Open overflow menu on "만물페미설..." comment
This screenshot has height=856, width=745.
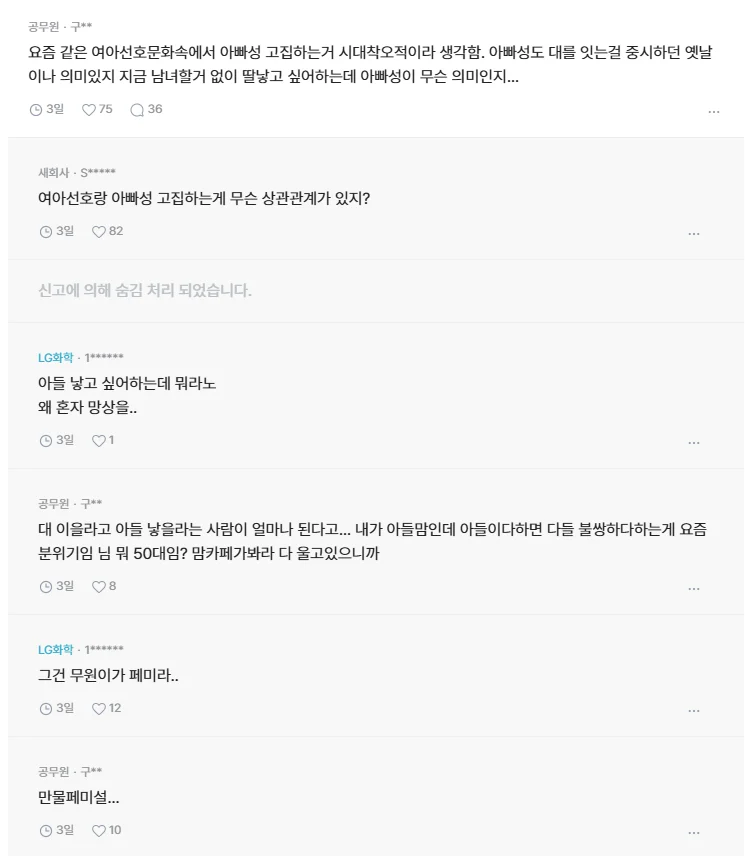tap(693, 833)
